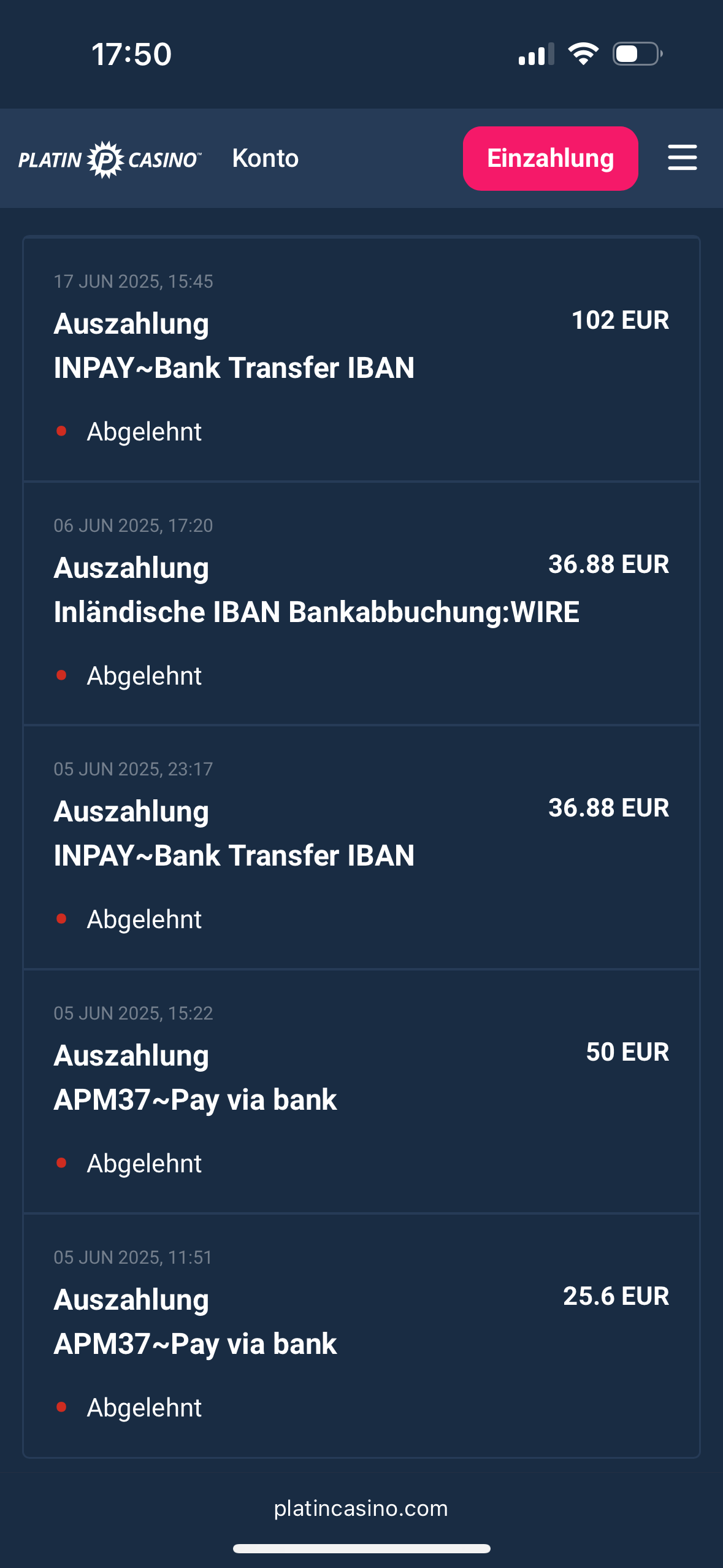Open the hamburger menu
723x1568 pixels.
tap(682, 158)
